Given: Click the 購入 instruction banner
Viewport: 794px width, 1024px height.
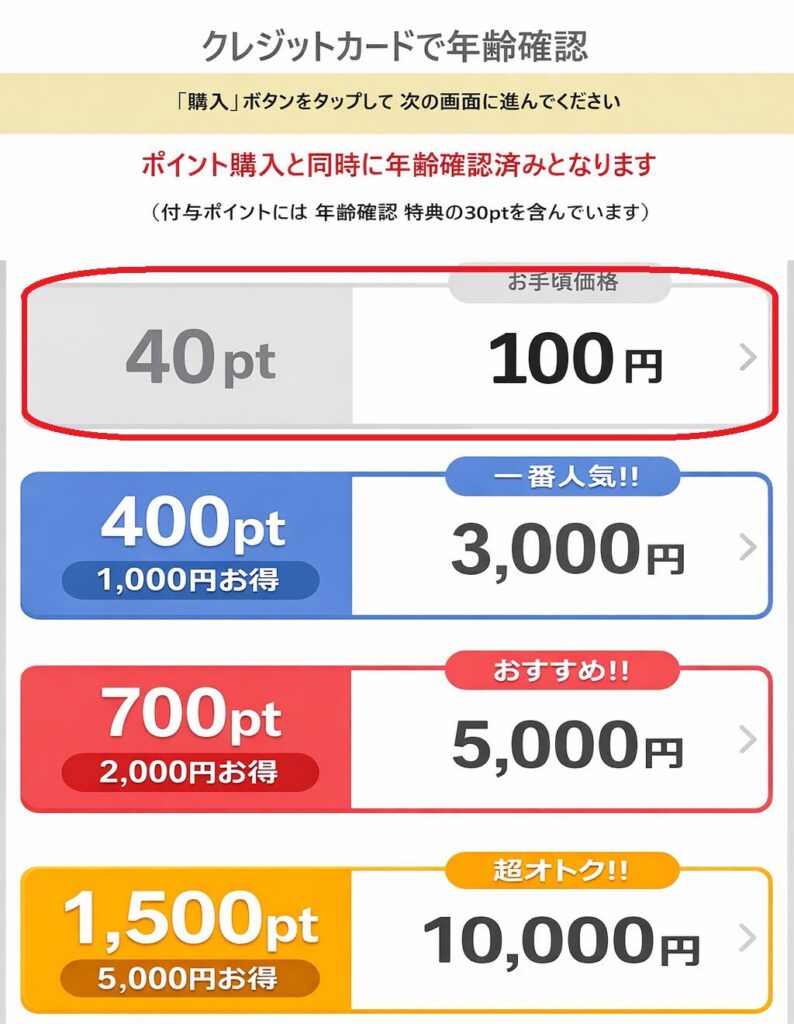Looking at the screenshot, I should pyautogui.click(x=397, y=100).
